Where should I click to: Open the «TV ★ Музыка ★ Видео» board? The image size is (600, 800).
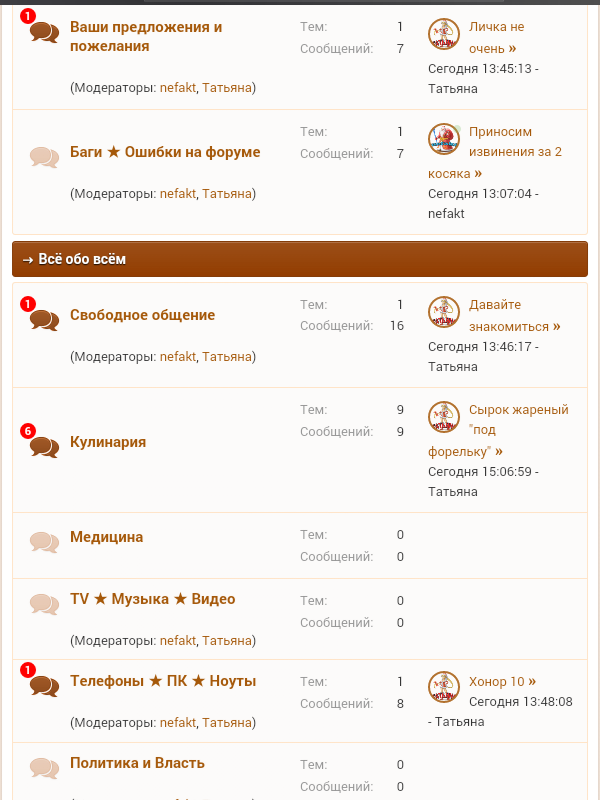152,599
